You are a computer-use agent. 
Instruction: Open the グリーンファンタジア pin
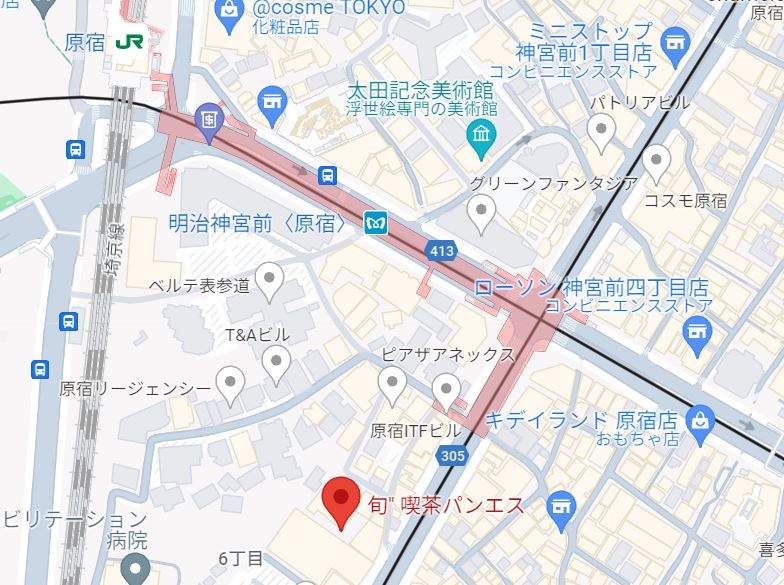[483, 210]
